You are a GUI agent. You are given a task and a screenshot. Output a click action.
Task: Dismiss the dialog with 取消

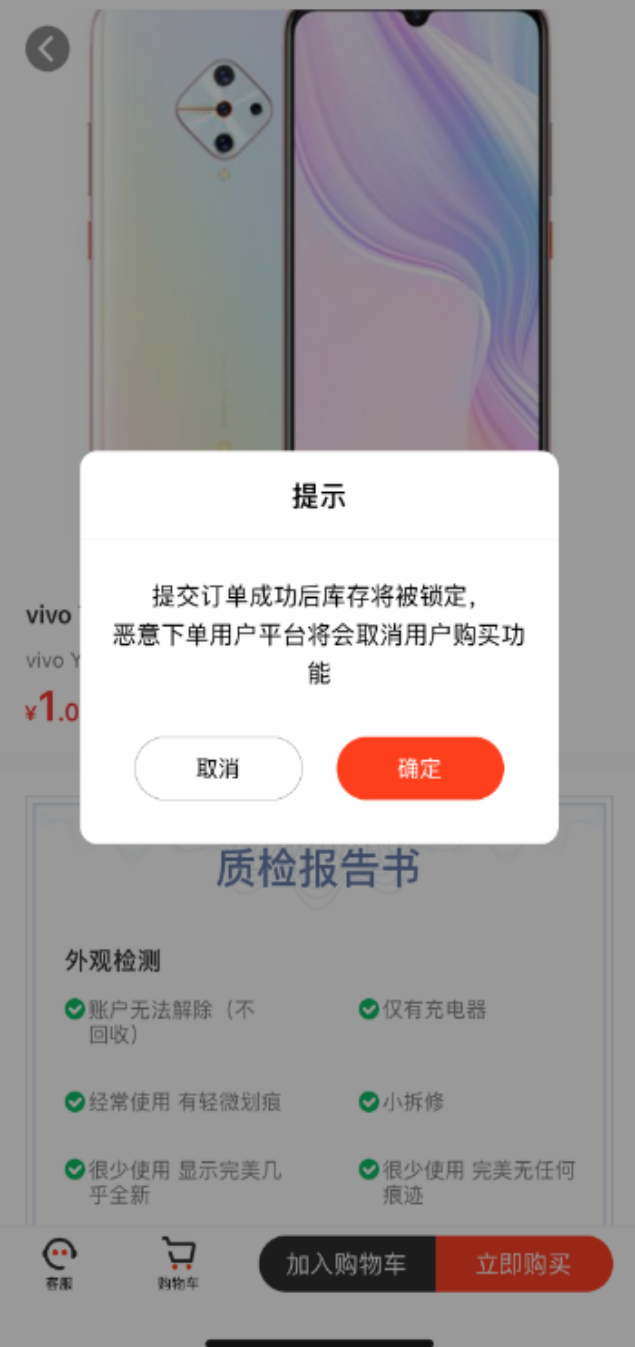click(x=218, y=768)
